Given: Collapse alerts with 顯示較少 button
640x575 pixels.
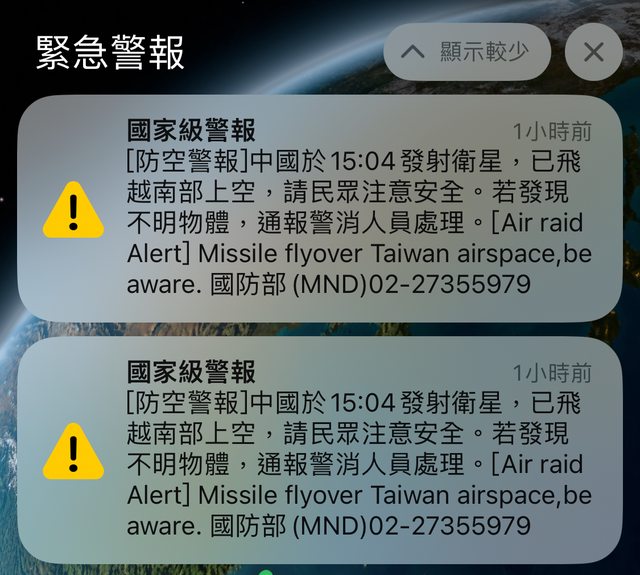Looking at the screenshot, I should tap(467, 52).
